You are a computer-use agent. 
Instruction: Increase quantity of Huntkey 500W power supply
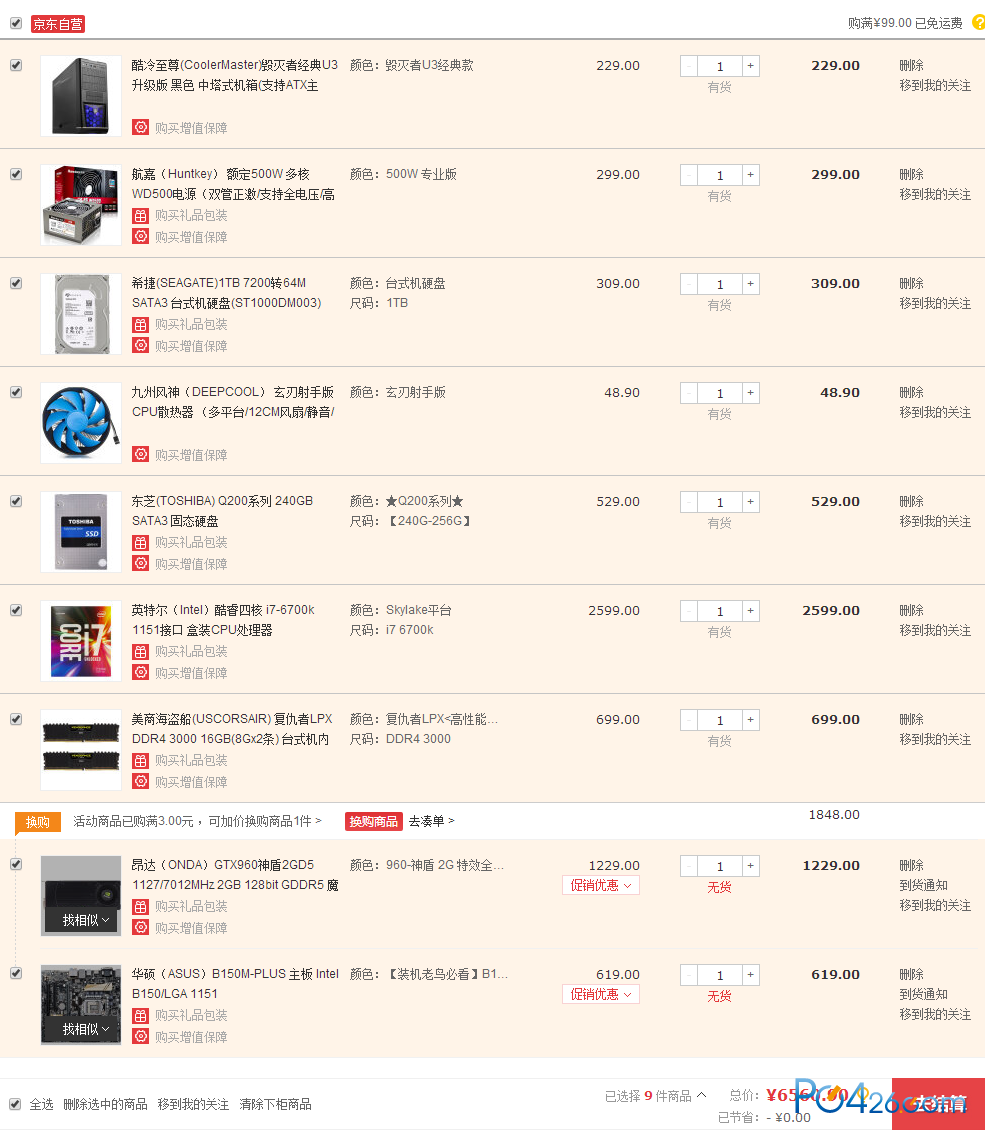pos(751,175)
